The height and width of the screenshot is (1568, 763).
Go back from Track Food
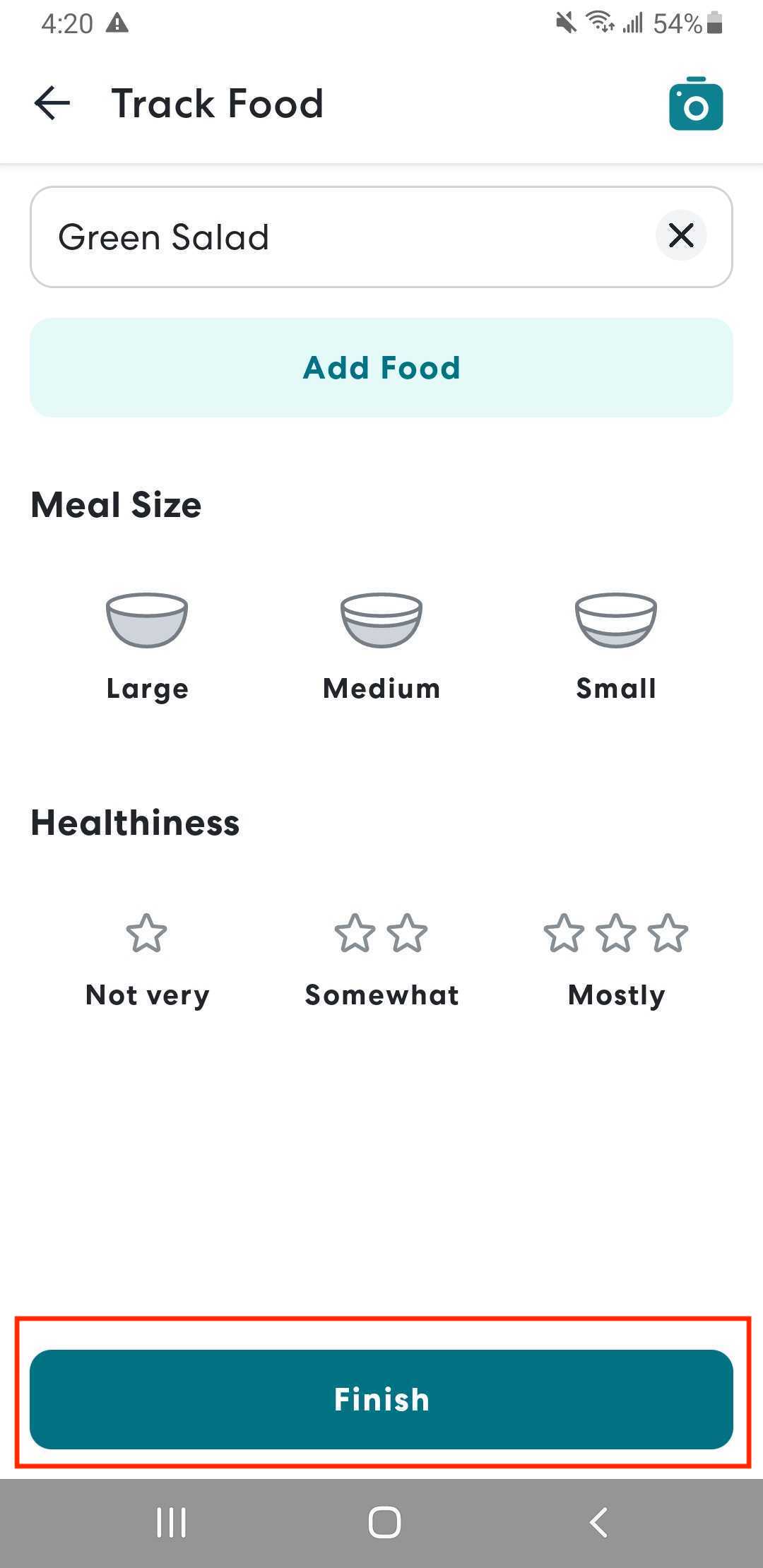coord(52,104)
